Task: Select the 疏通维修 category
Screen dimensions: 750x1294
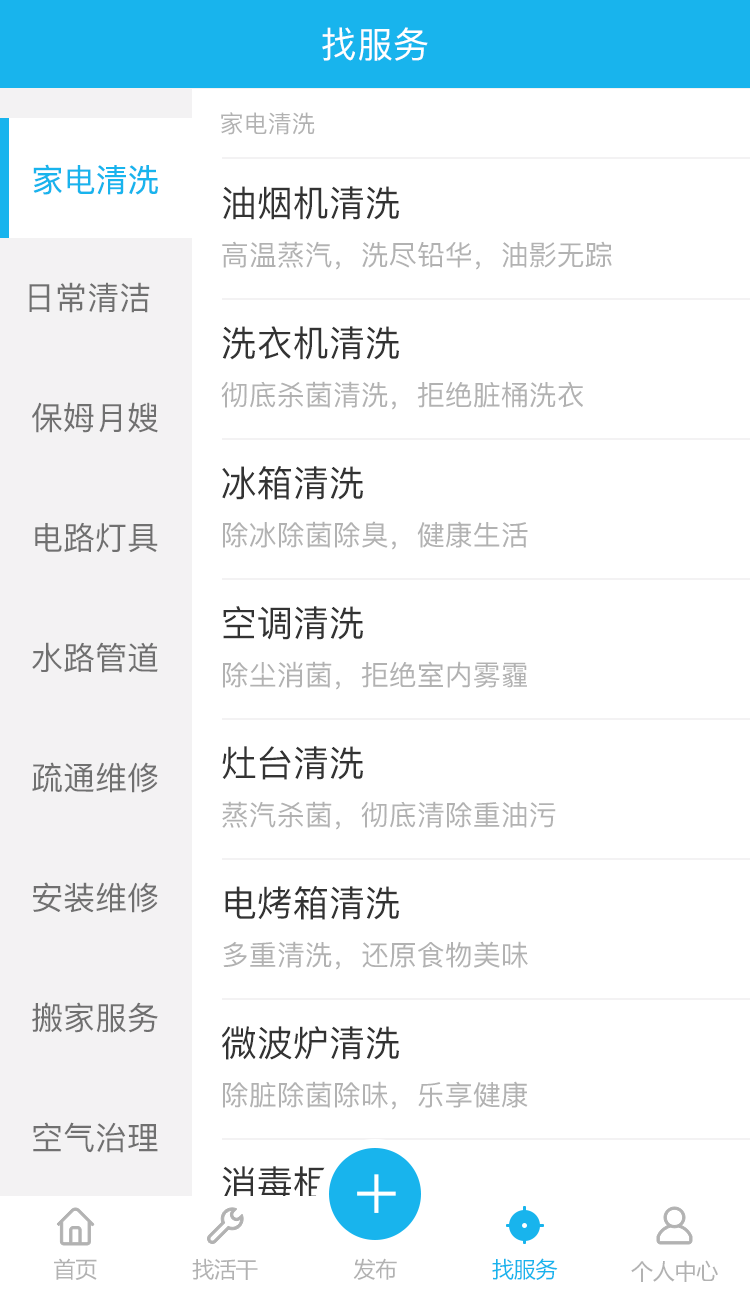Action: click(95, 778)
